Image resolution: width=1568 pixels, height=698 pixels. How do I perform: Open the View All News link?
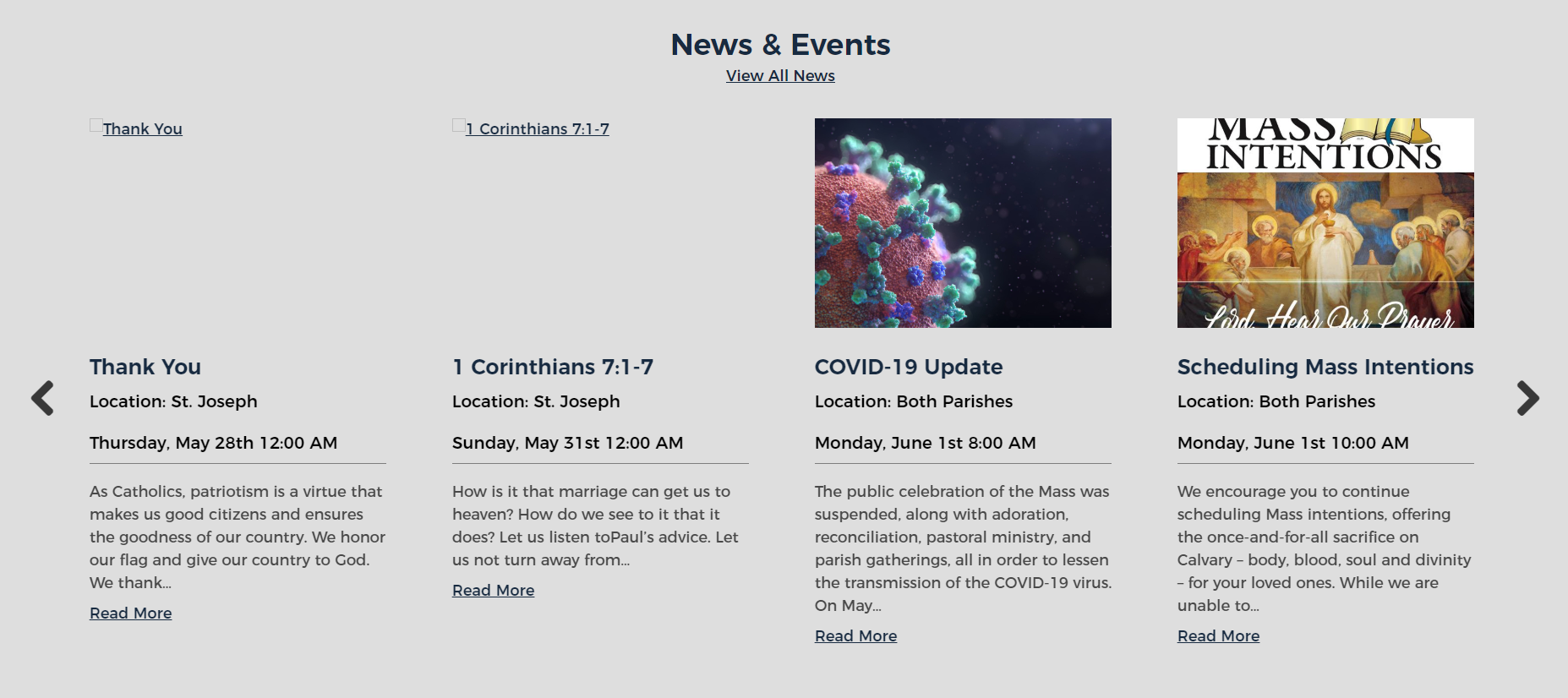pos(779,76)
